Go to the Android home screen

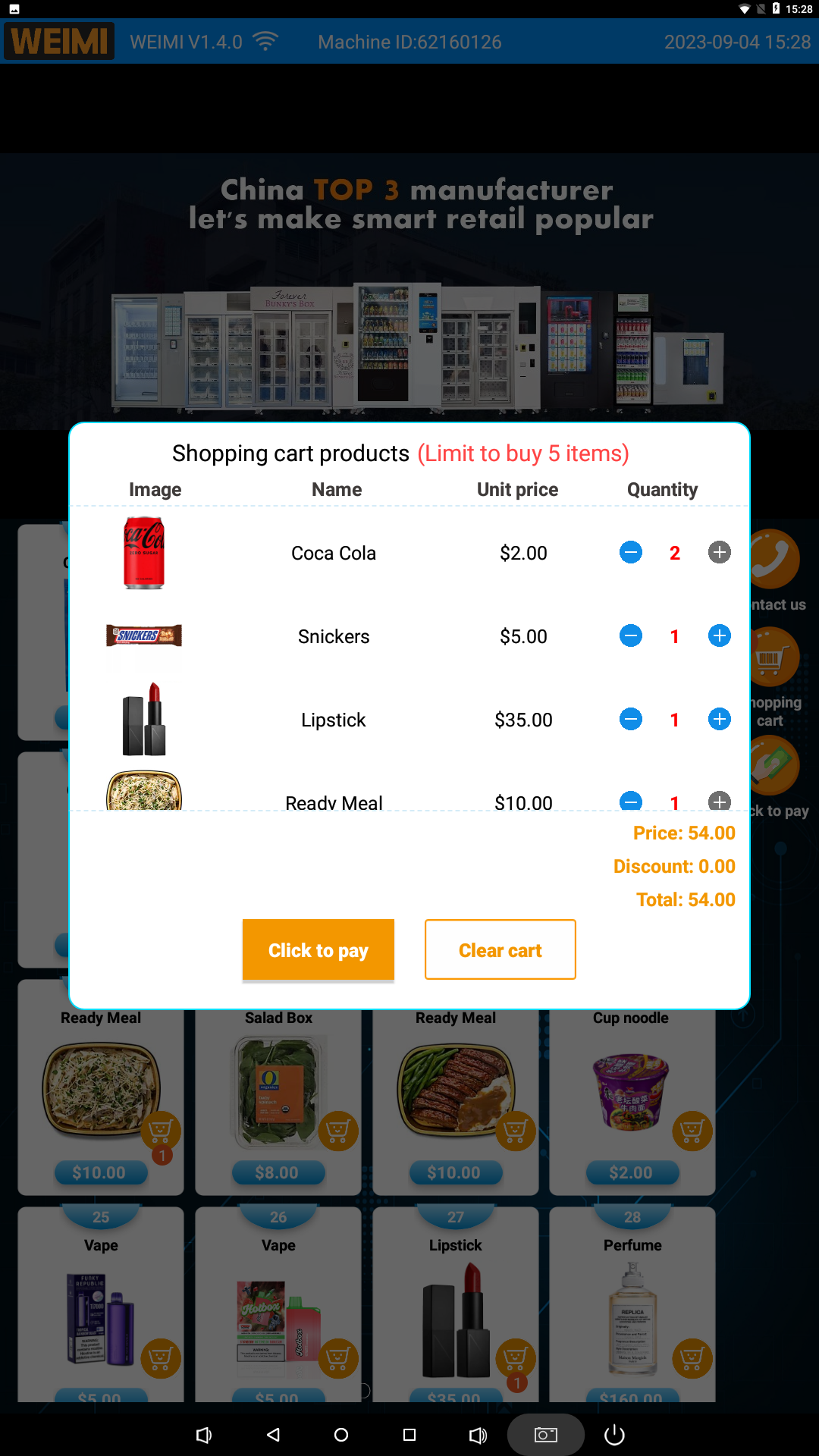(341, 1435)
